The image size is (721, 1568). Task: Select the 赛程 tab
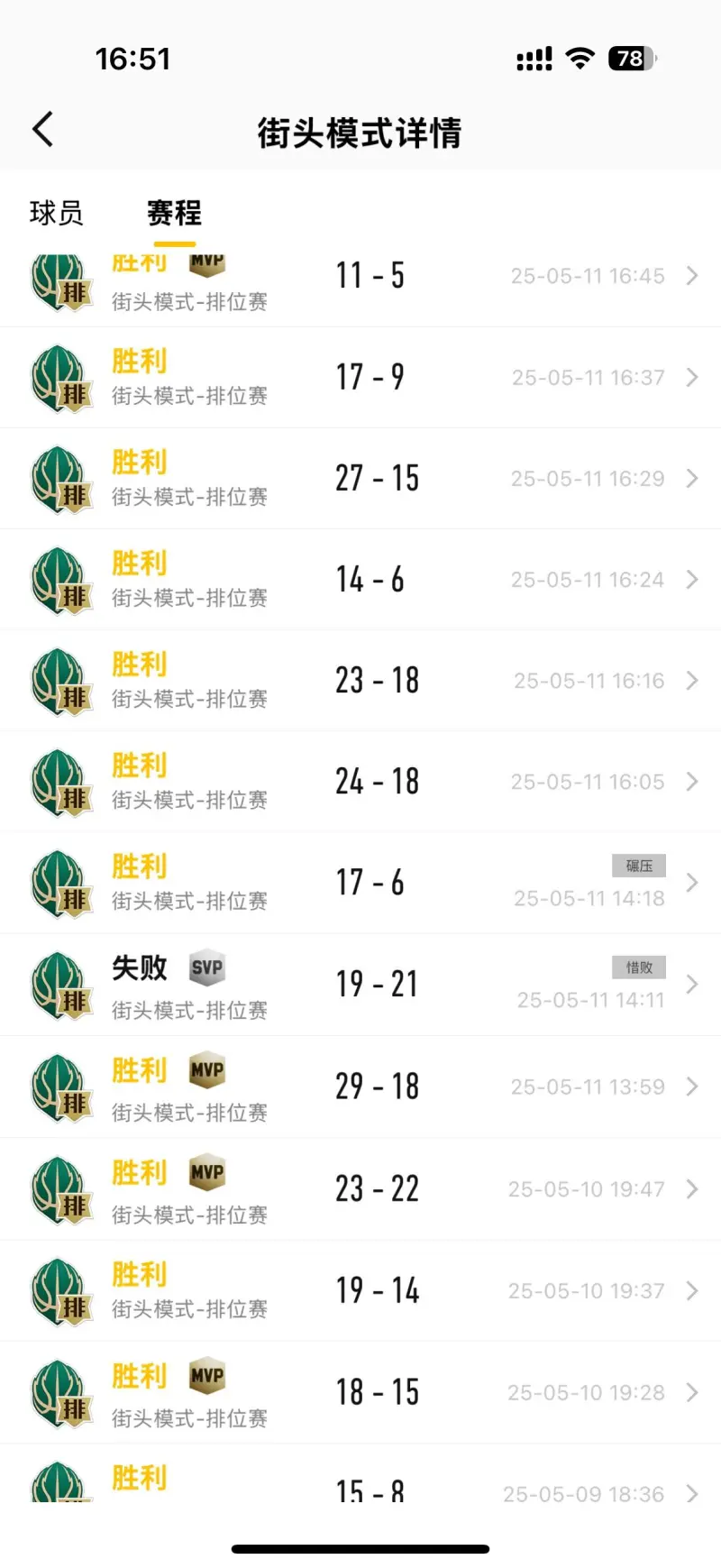click(x=174, y=214)
